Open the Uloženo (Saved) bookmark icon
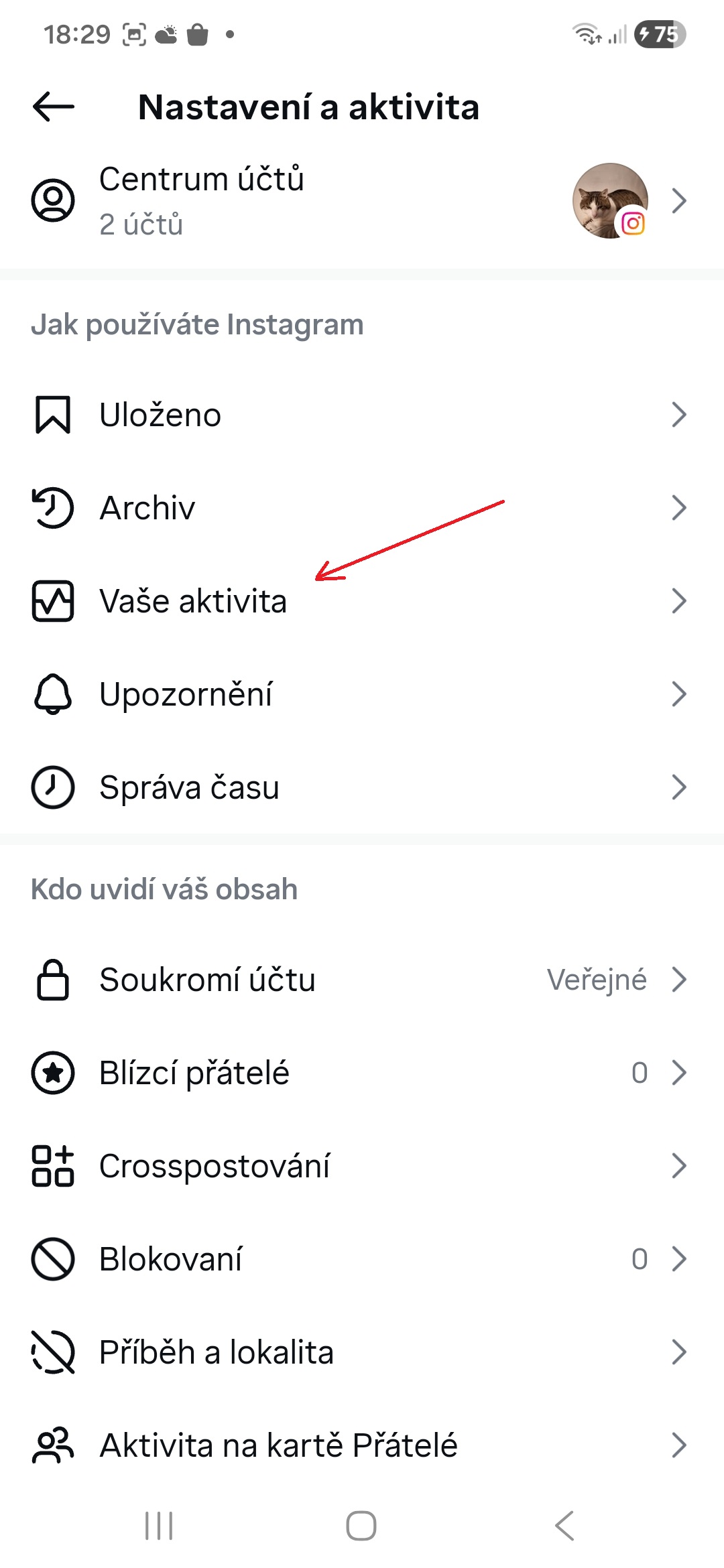This screenshot has height=1568, width=724. click(x=53, y=415)
